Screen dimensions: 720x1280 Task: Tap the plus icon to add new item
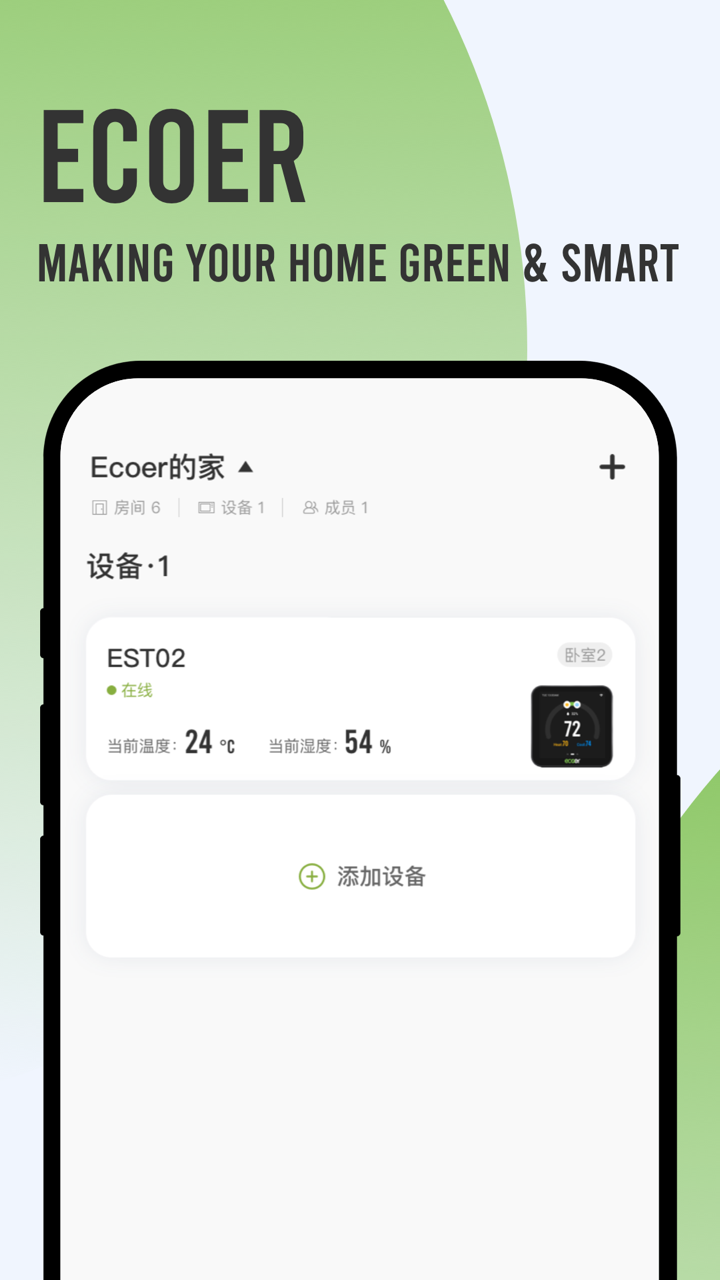point(612,466)
